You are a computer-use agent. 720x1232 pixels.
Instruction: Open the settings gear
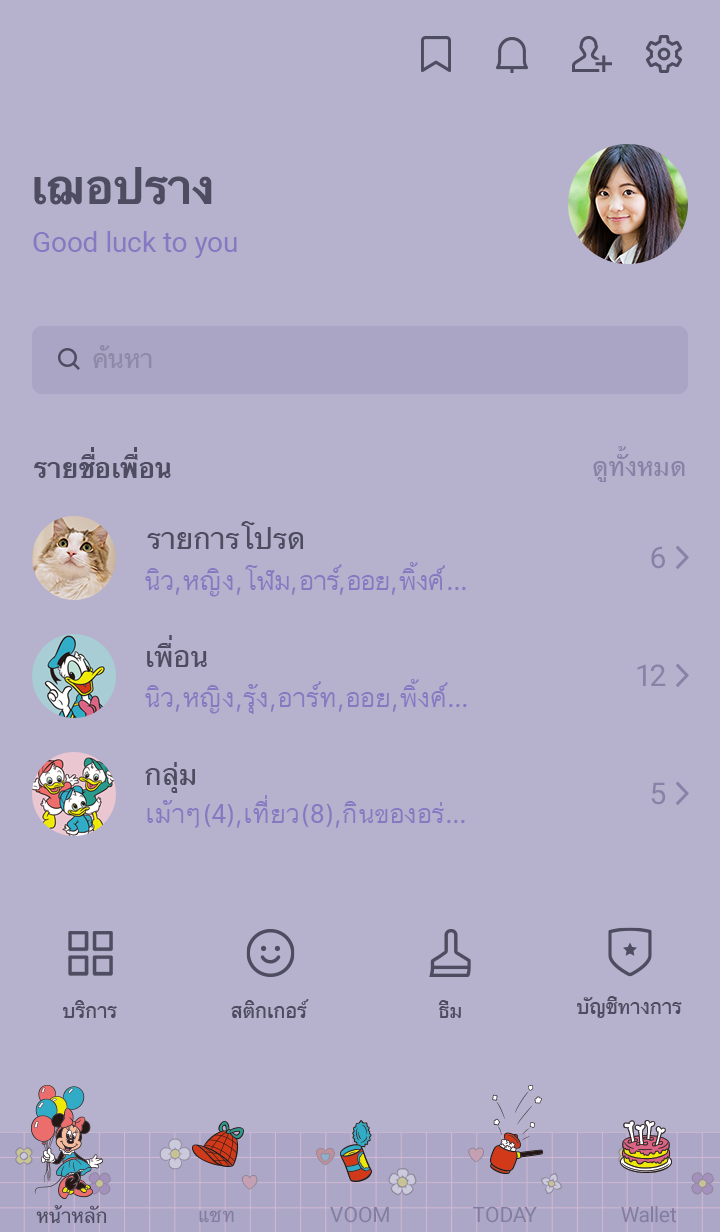coord(664,55)
